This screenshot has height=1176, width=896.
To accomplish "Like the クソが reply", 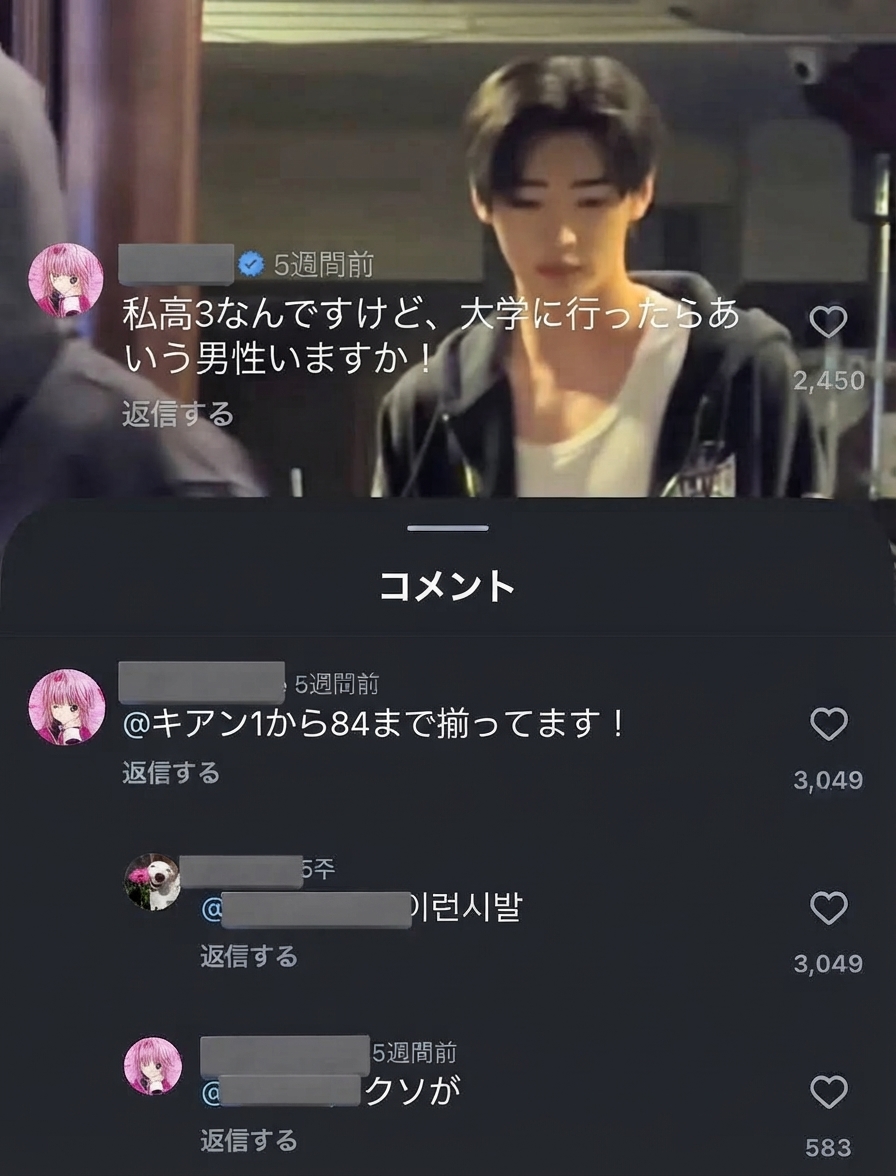I will pos(829,1091).
